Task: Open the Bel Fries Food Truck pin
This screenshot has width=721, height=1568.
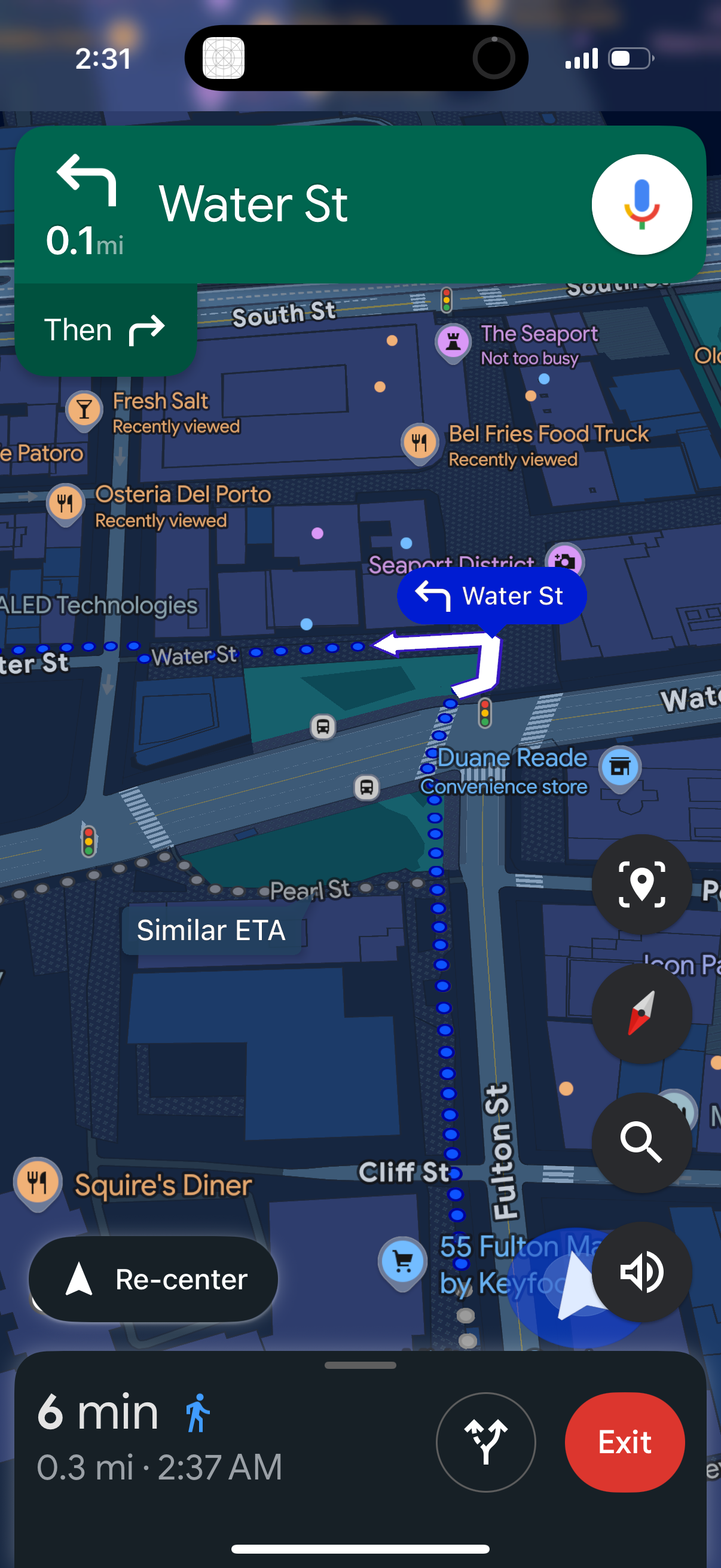Action: (419, 443)
